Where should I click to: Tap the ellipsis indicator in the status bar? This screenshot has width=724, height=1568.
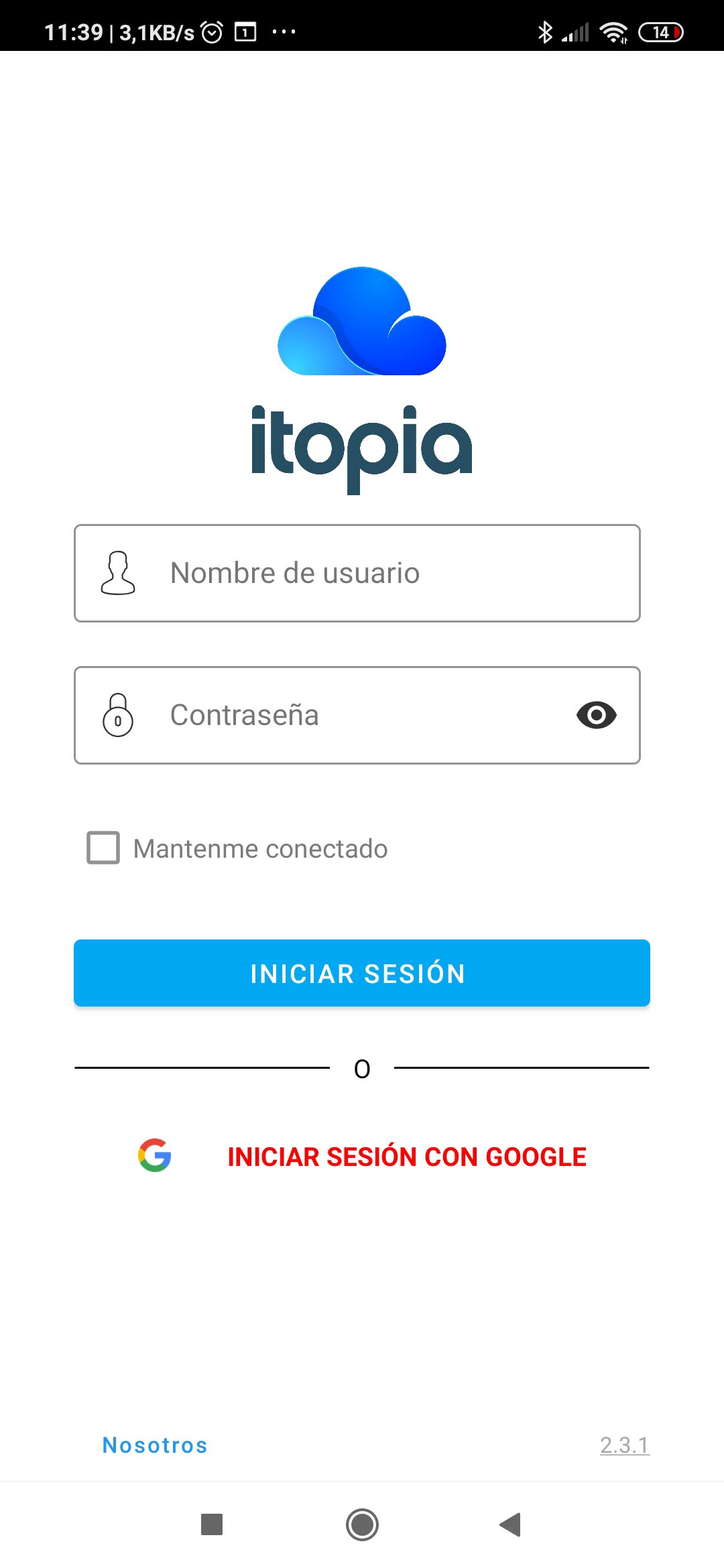pyautogui.click(x=284, y=30)
